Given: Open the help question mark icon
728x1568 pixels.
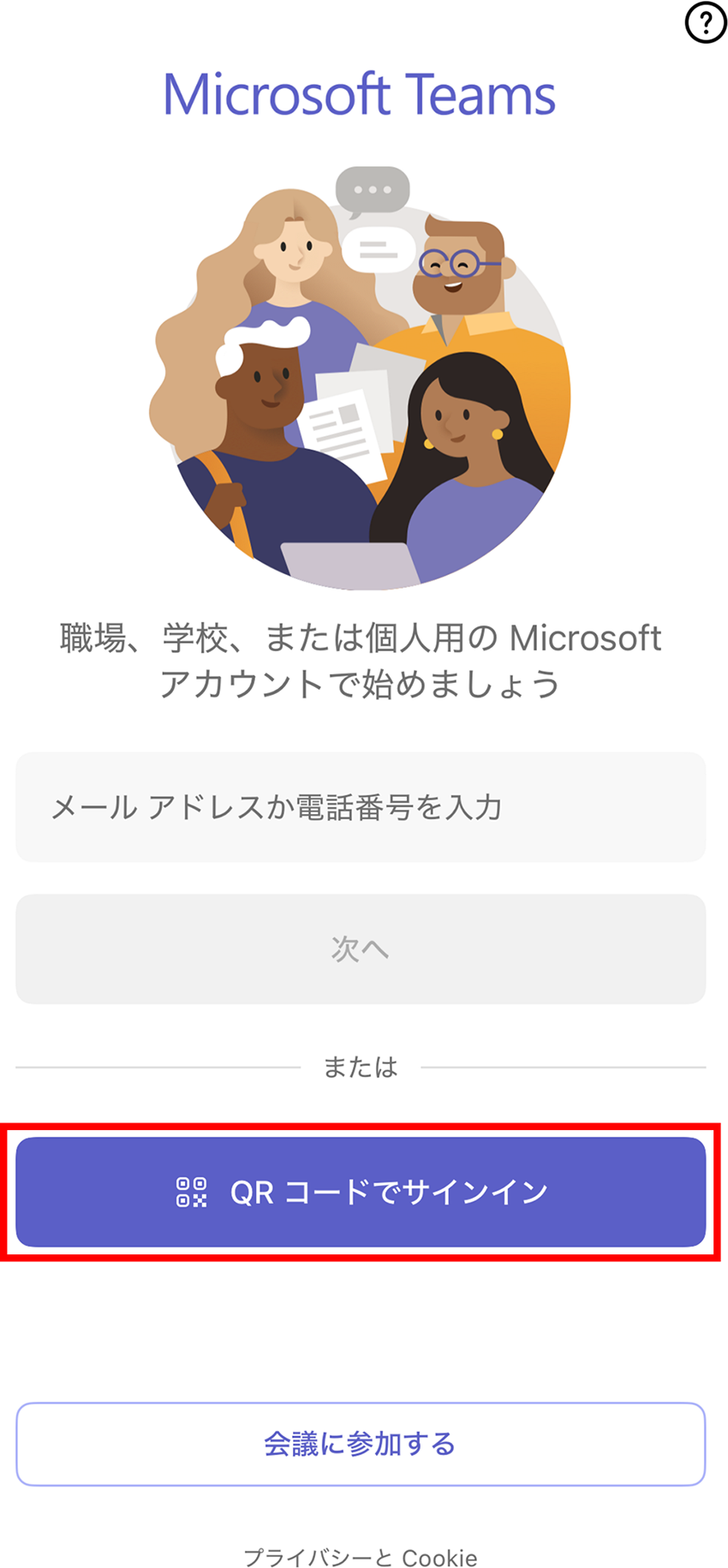Looking at the screenshot, I should tap(705, 22).
